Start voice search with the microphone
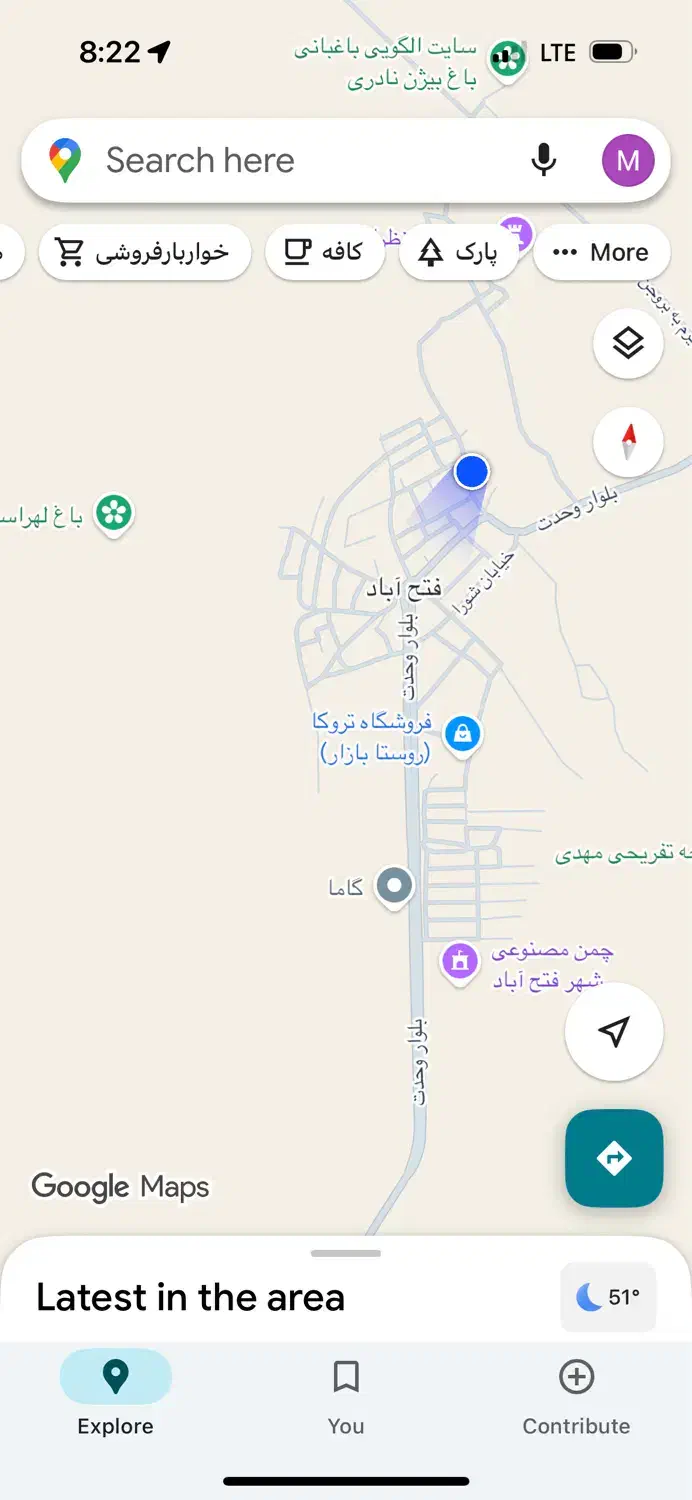The width and height of the screenshot is (692, 1500). (543, 160)
